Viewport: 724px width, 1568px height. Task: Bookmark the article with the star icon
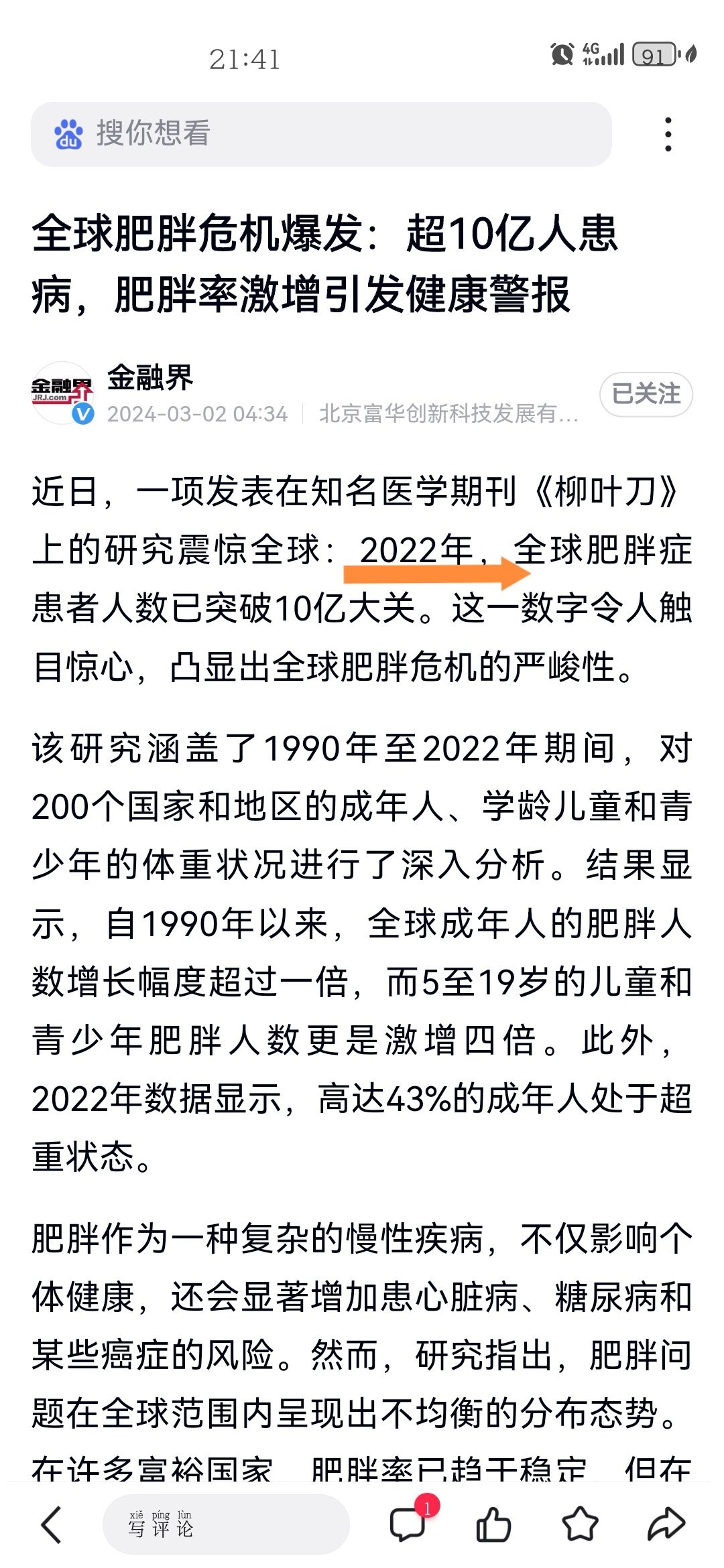point(580,1525)
